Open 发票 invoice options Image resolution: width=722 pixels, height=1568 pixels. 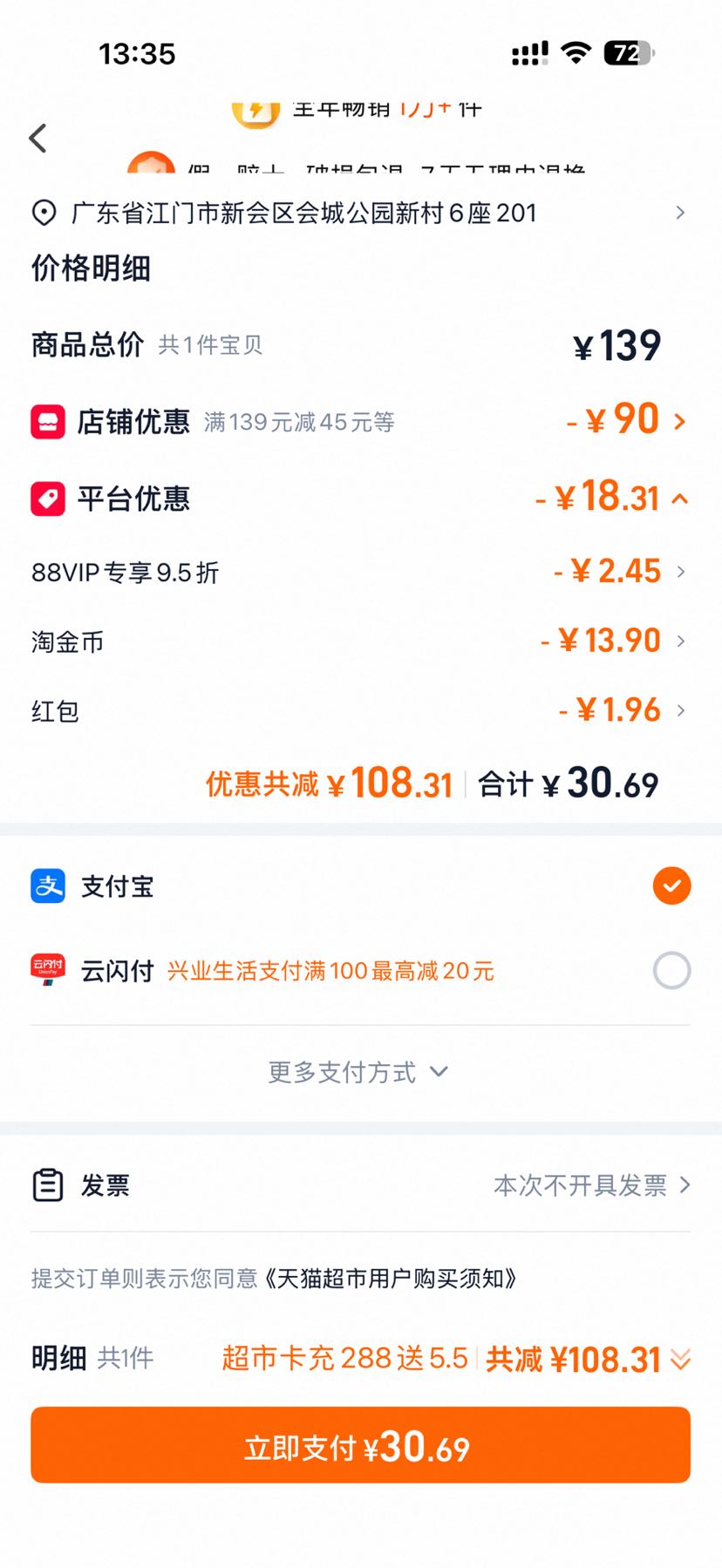(x=360, y=1185)
